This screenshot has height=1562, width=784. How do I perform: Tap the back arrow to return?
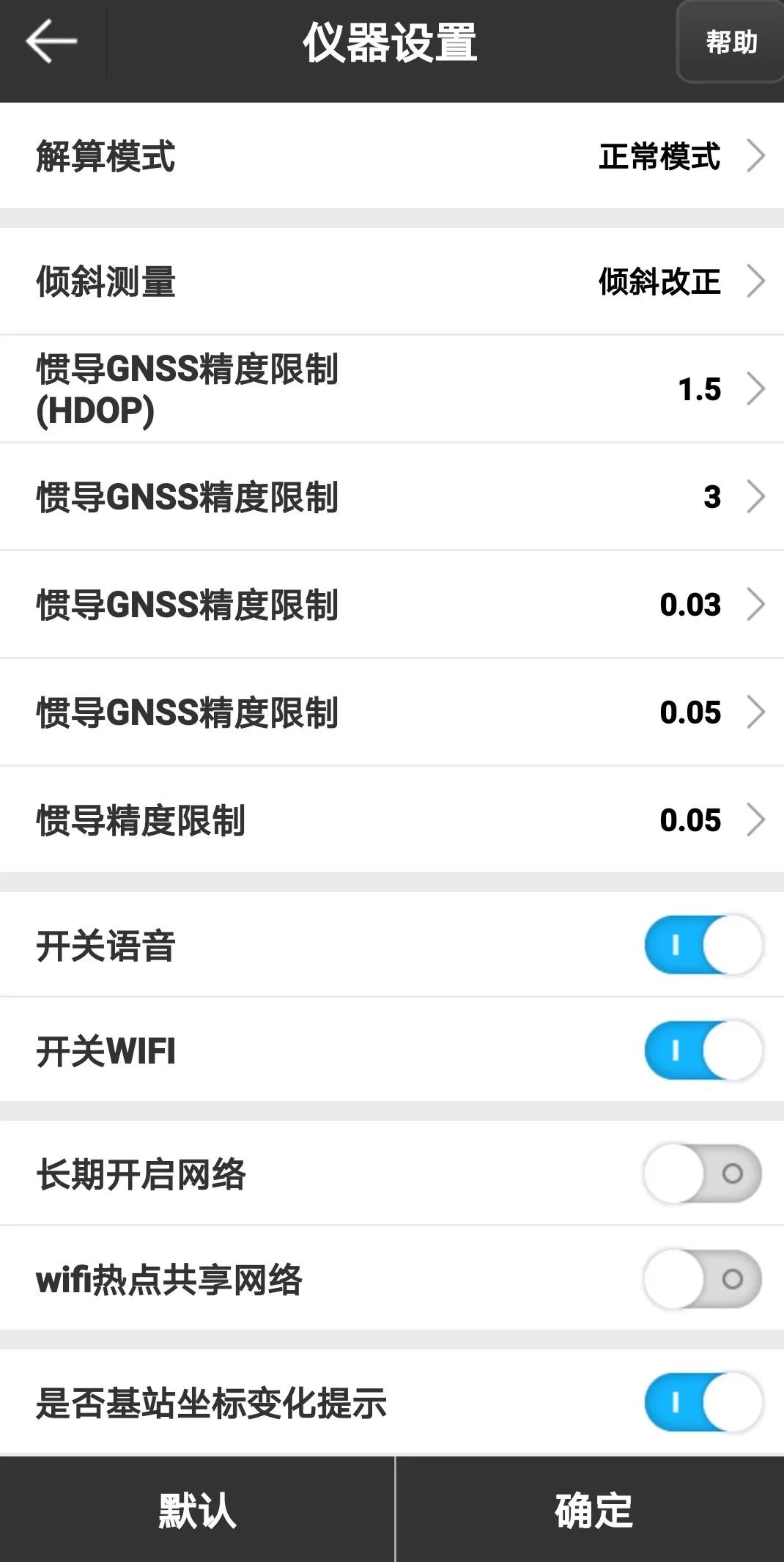[x=51, y=42]
